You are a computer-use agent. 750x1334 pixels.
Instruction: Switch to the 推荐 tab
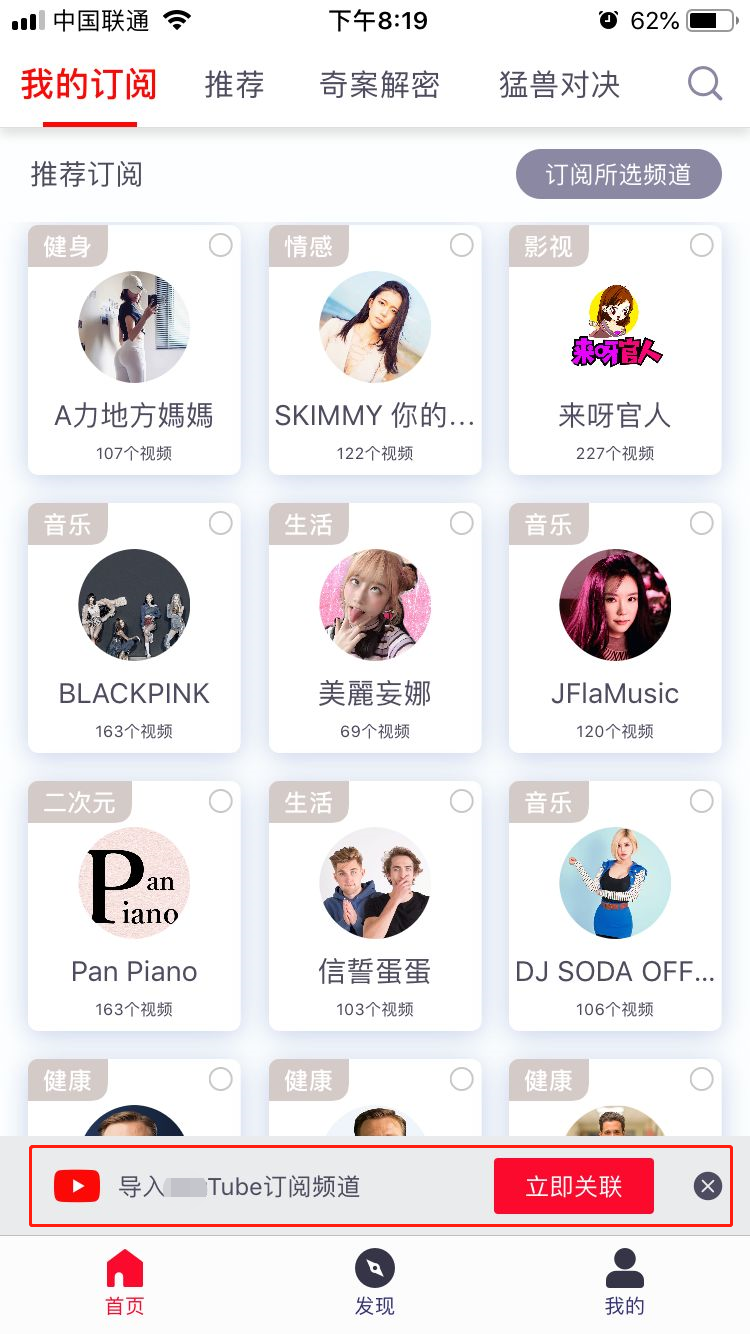234,84
